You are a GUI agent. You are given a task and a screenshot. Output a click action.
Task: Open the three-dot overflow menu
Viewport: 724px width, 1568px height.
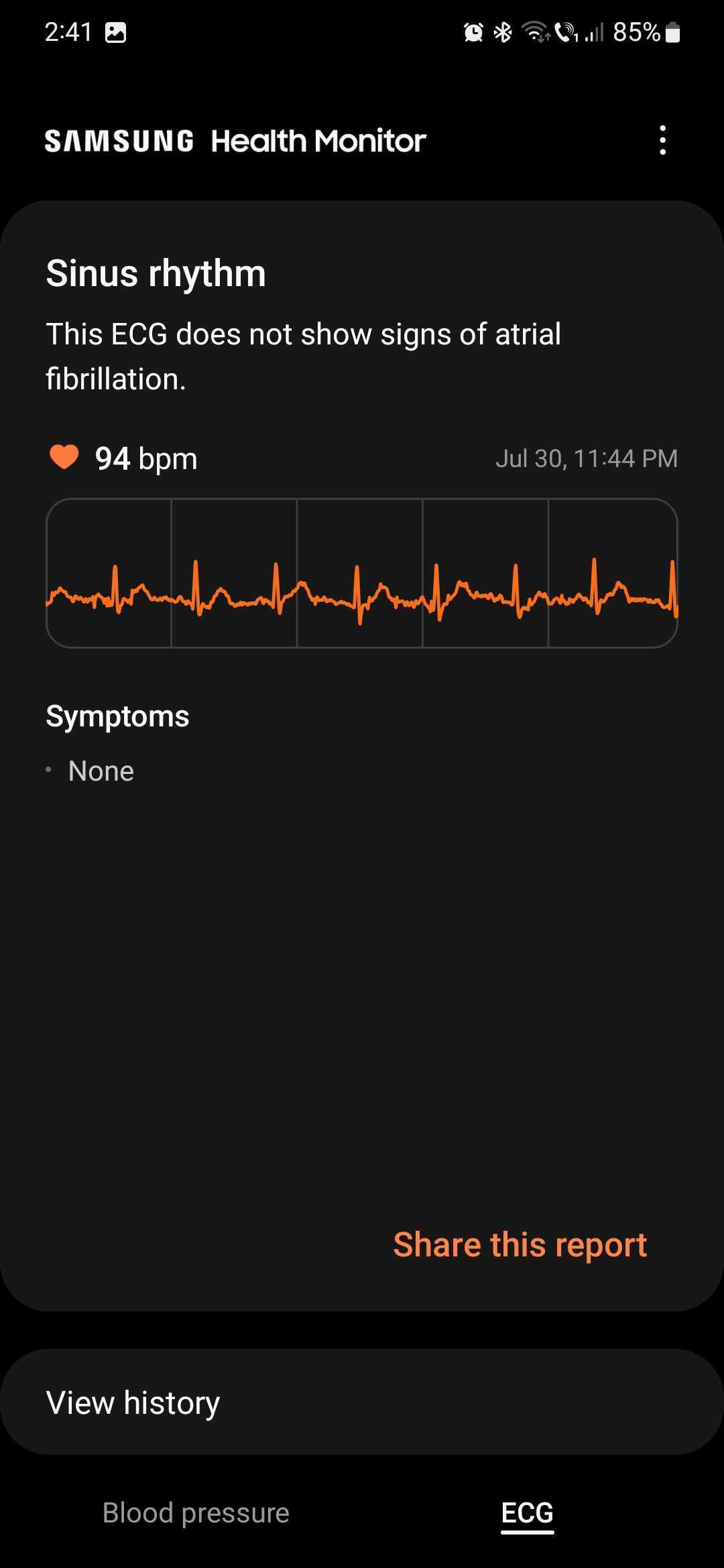coord(662,141)
